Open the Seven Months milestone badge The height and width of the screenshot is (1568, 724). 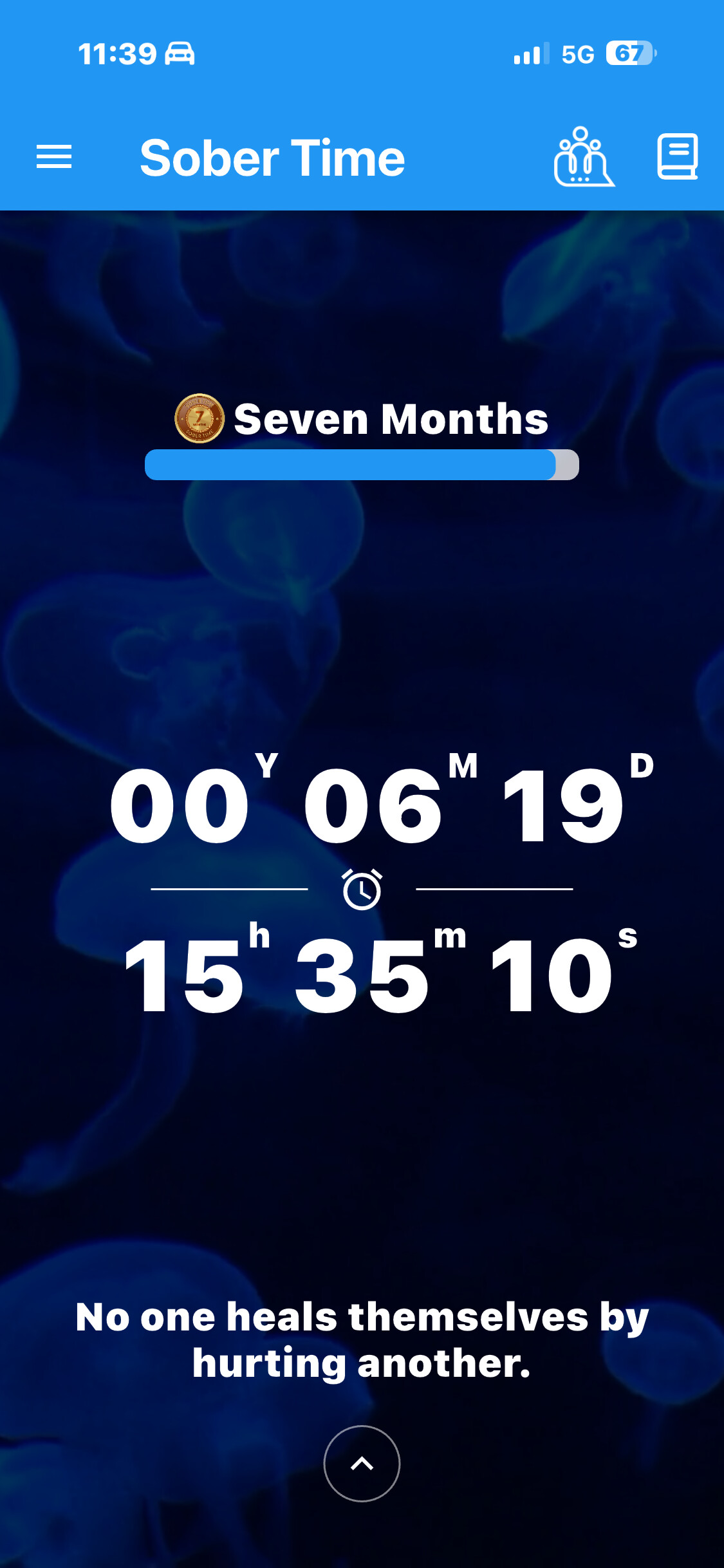[200, 418]
